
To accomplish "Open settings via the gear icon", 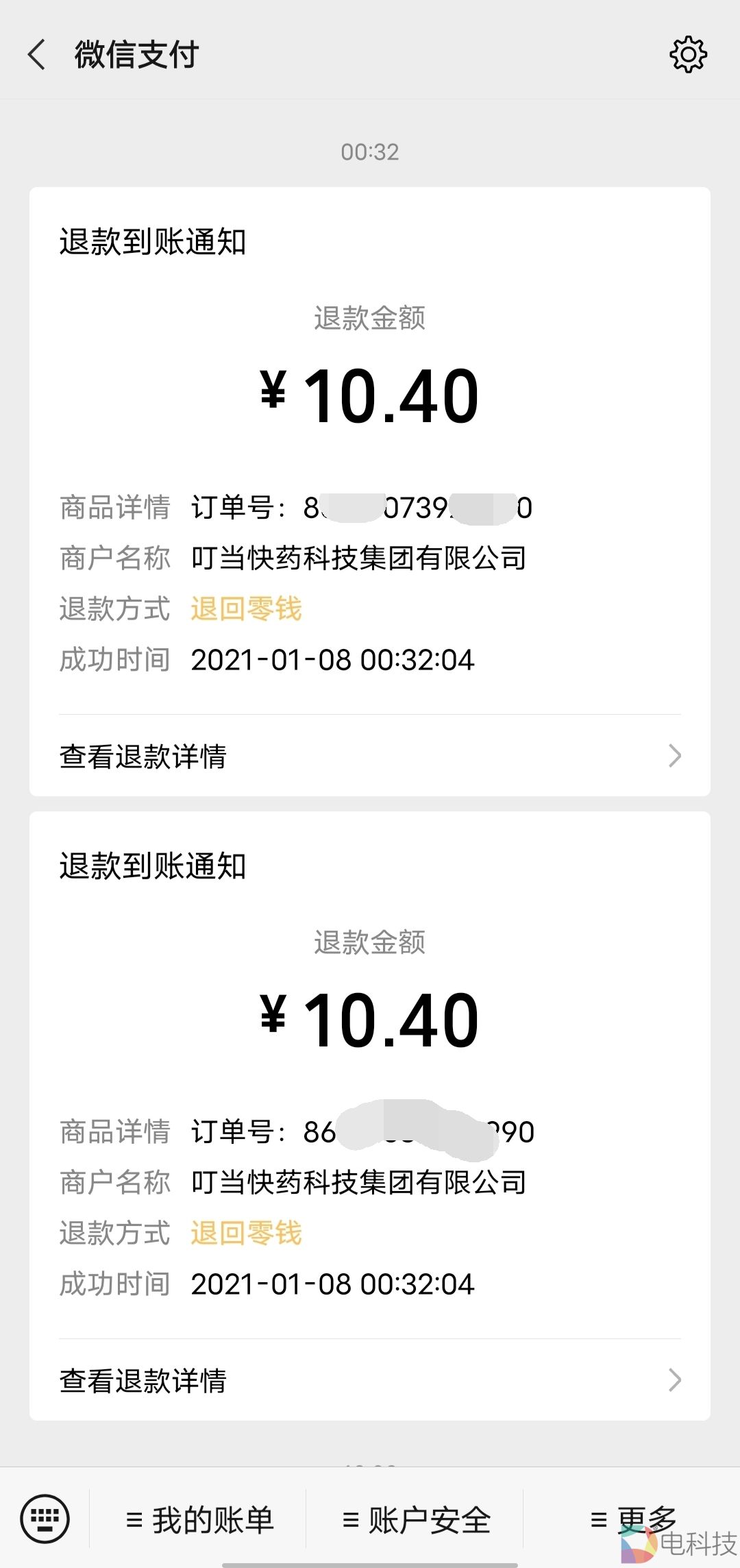I will [x=688, y=54].
